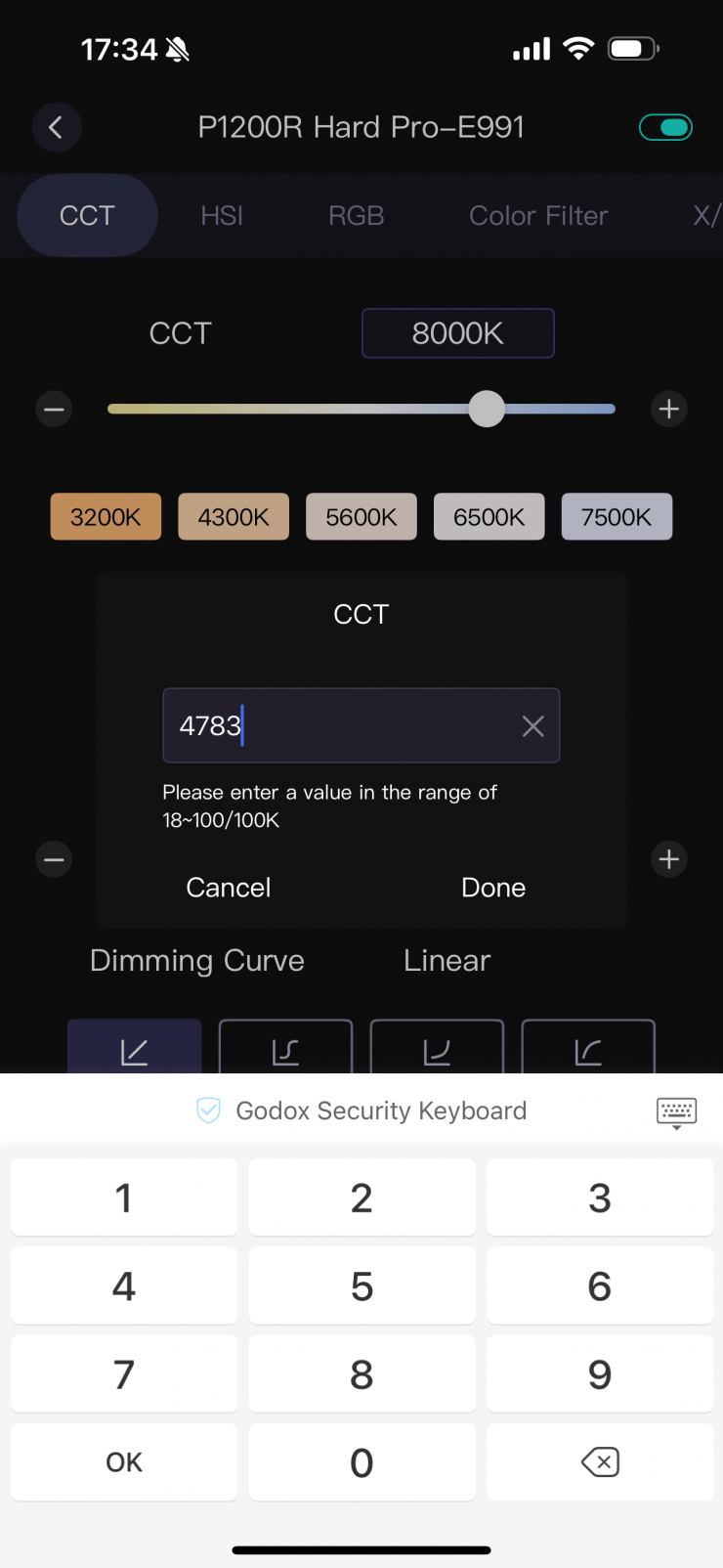This screenshot has height=1568, width=723.
Task: Tap OK on the keypad
Action: click(124, 1462)
